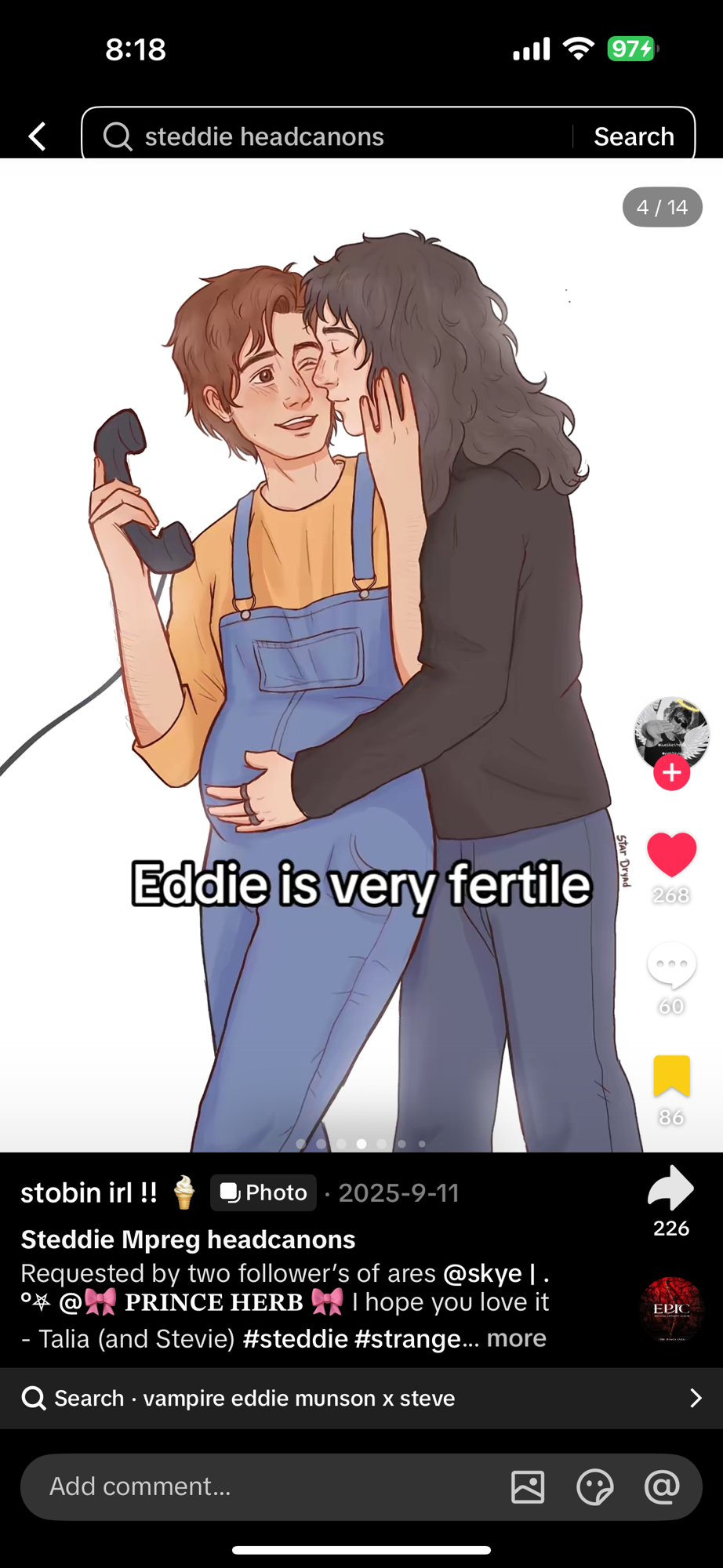This screenshot has height=1568, width=723.
Task: Open the #steddie hashtag
Action: click(295, 1338)
